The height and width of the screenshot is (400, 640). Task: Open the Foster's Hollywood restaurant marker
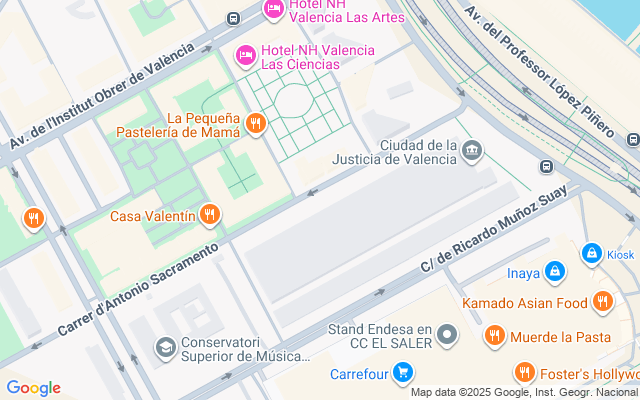click(x=524, y=373)
